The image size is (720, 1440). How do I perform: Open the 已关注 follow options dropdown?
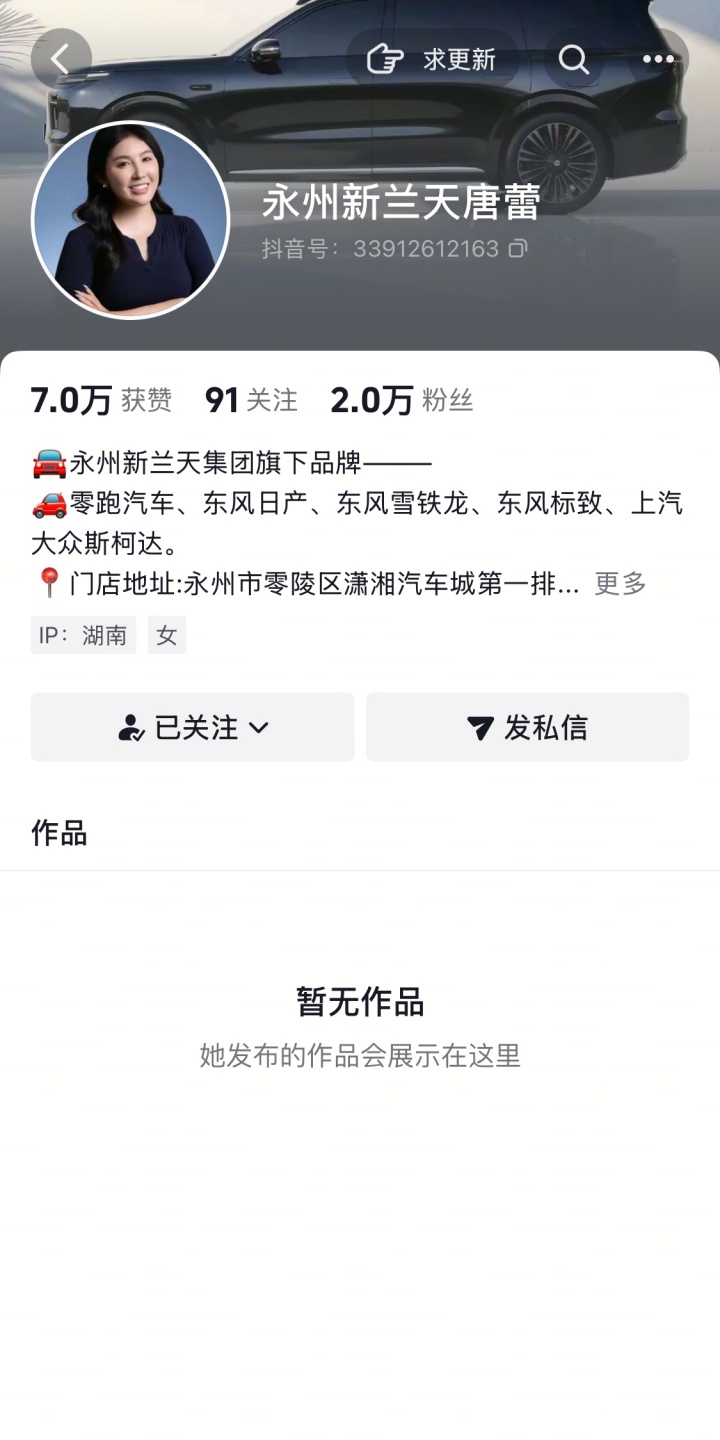(193, 727)
